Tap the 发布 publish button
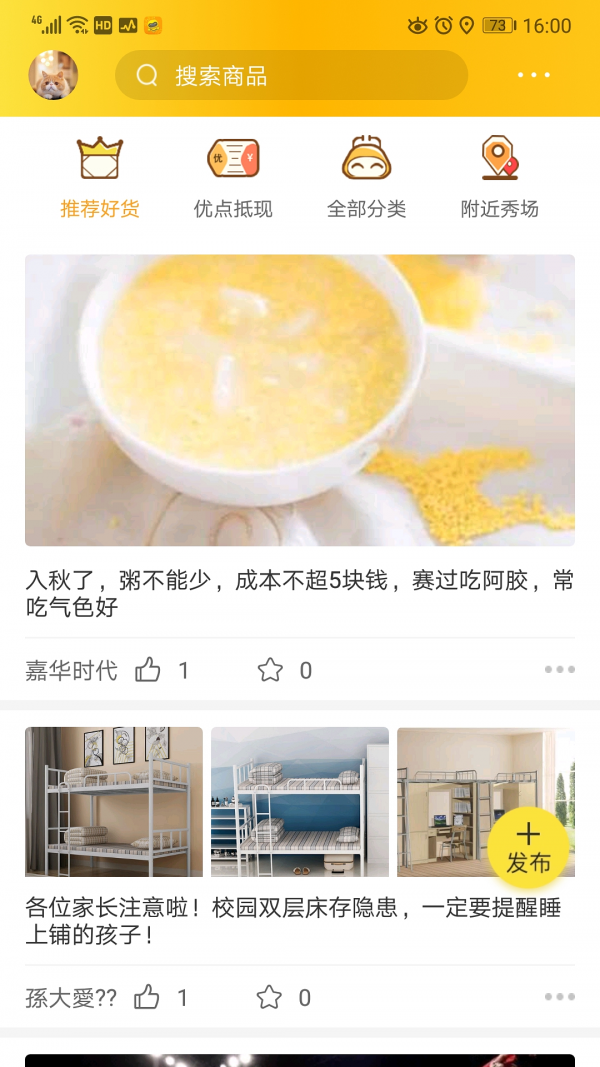 pyautogui.click(x=528, y=848)
